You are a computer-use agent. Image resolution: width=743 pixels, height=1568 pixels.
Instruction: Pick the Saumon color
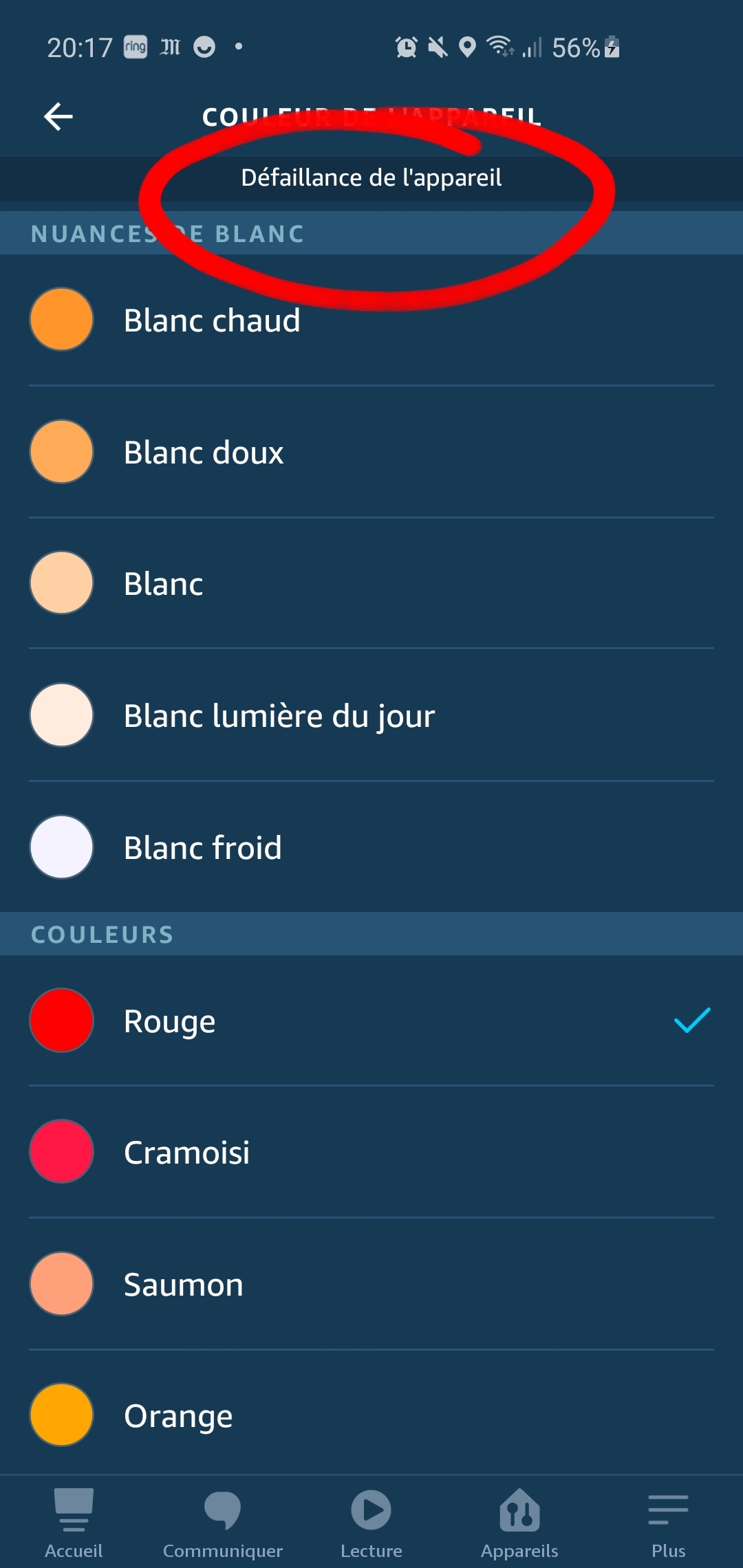click(371, 1284)
